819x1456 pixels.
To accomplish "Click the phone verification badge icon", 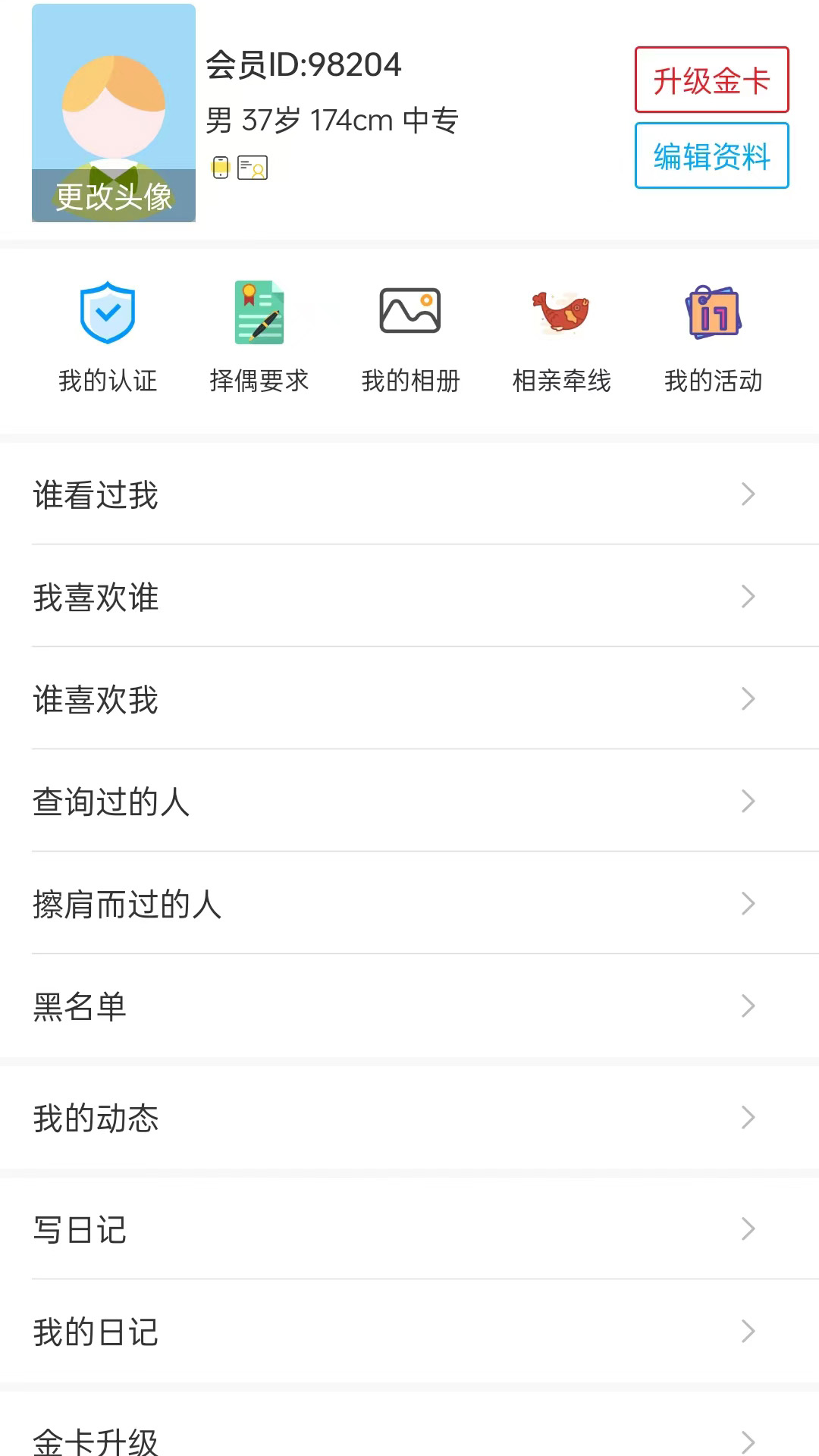I will (x=221, y=166).
